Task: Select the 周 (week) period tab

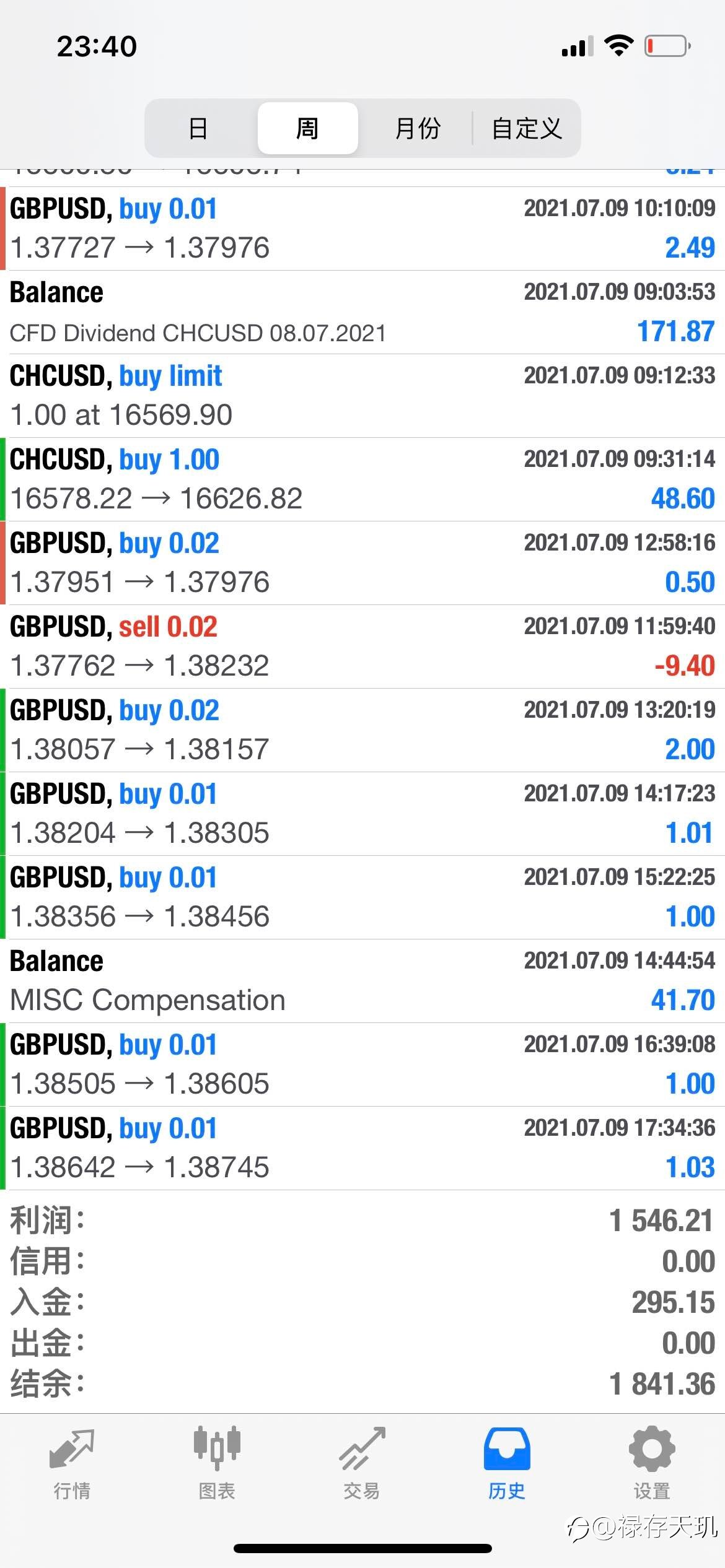Action: tap(307, 128)
